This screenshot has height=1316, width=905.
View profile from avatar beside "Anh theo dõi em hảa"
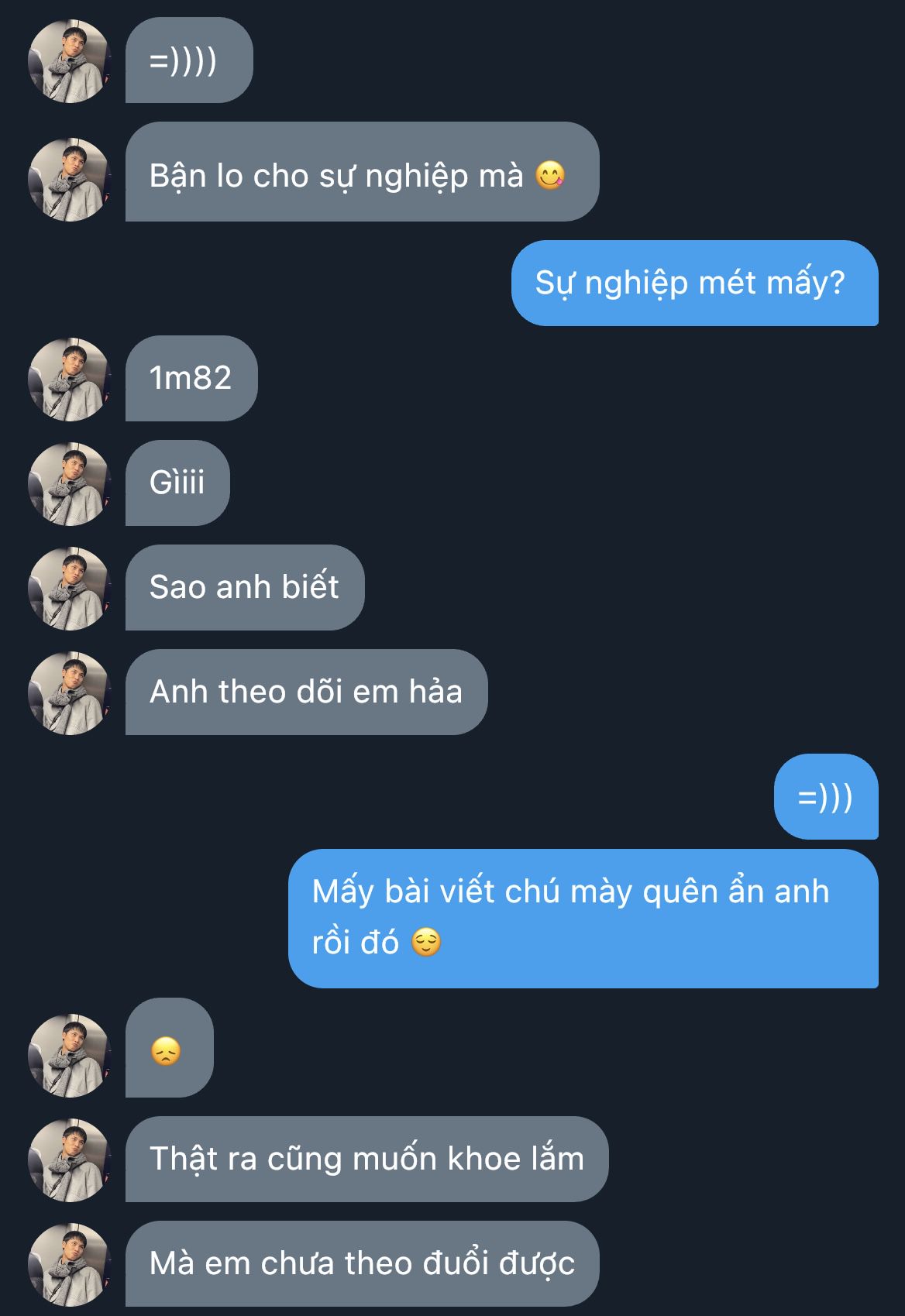tap(70, 693)
